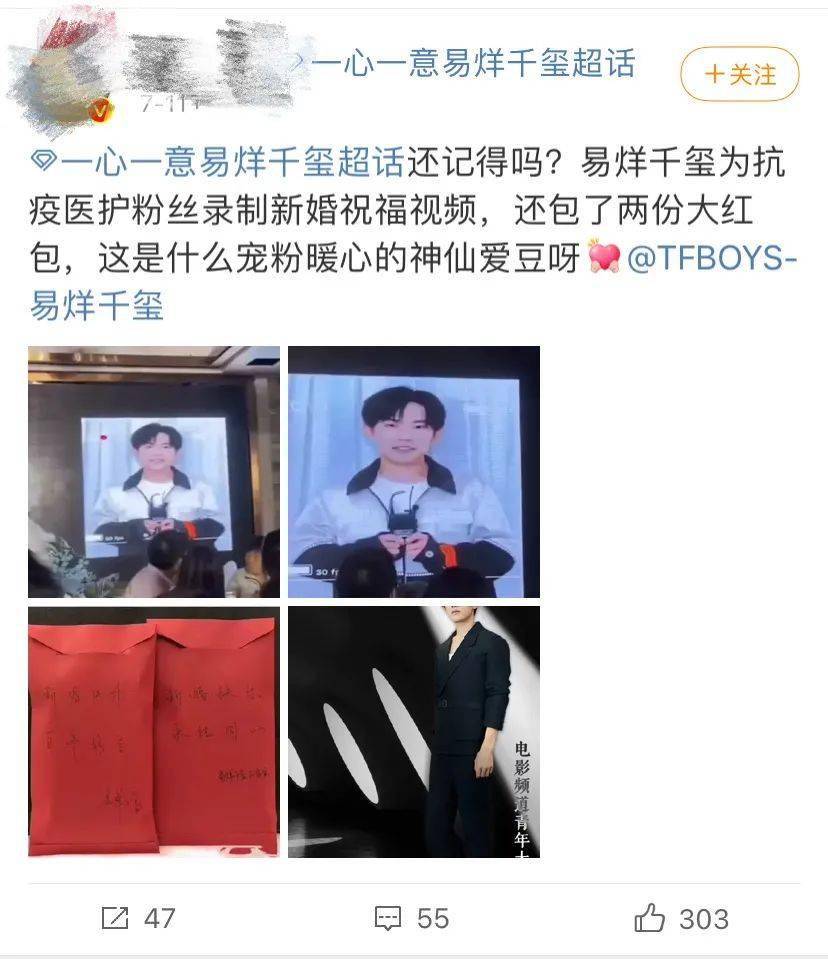
Task: Open the black suit poster image
Action: 413,731
